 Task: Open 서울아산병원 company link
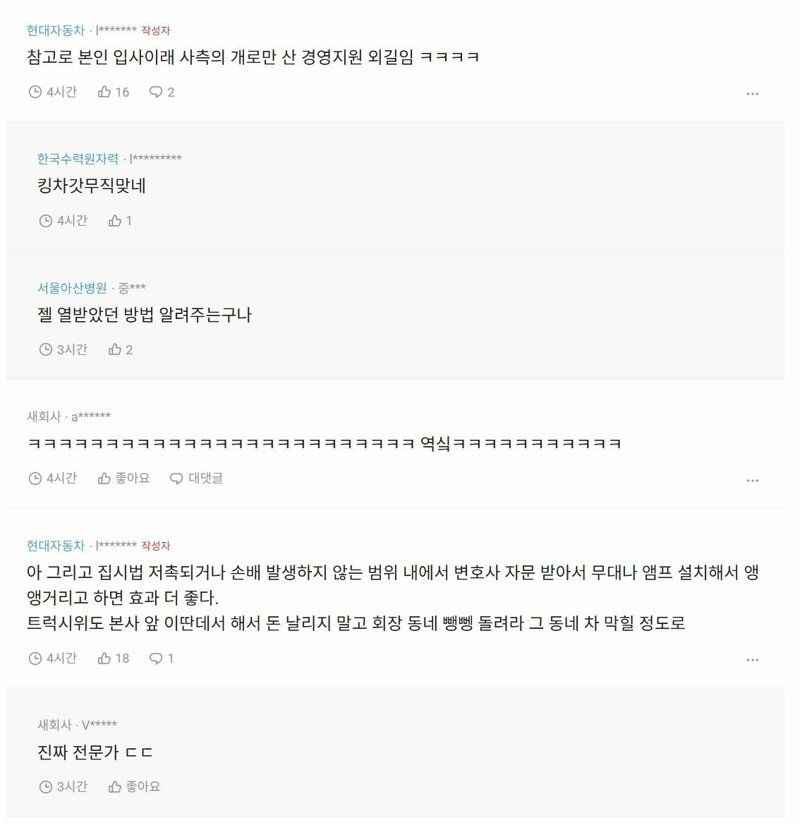click(x=72, y=288)
